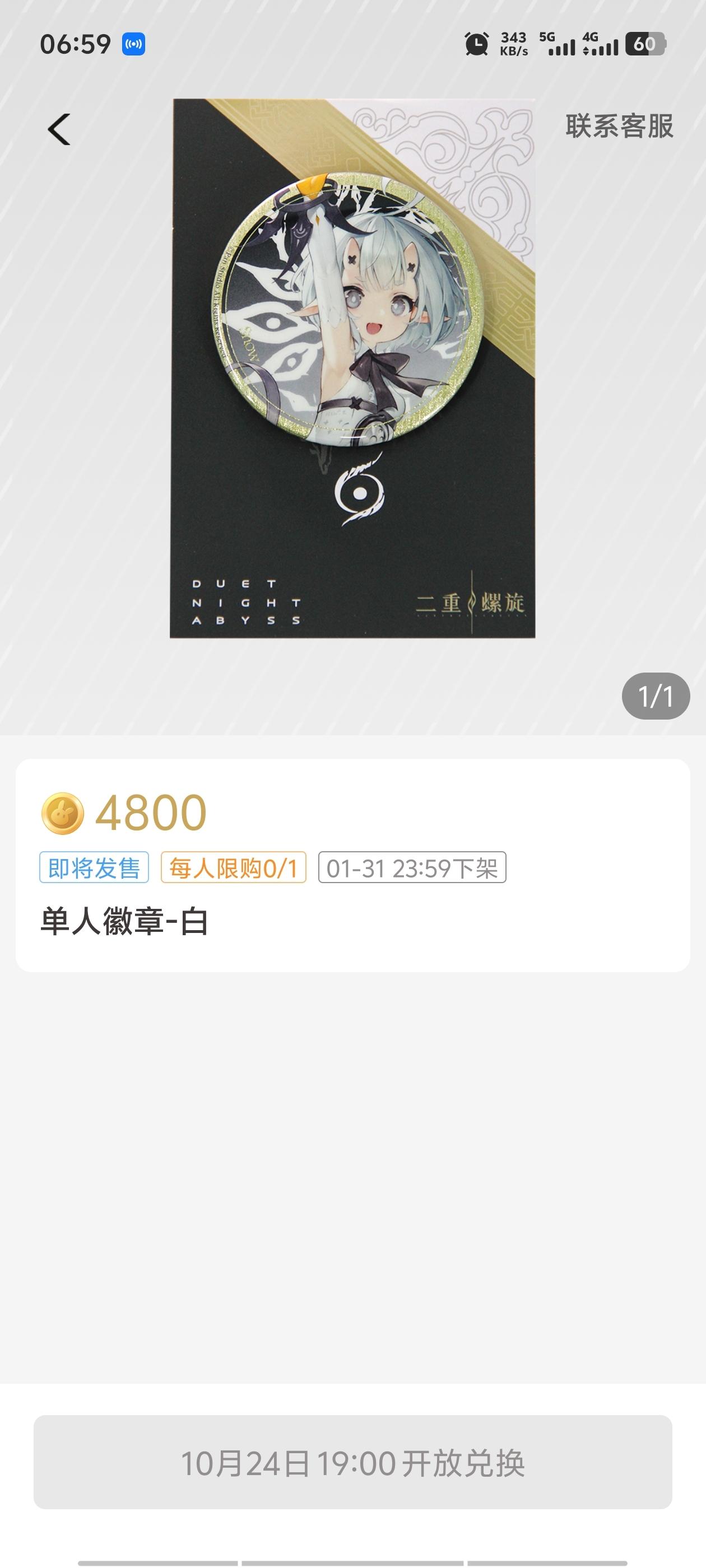View the badge product image
Image resolution: width=706 pixels, height=1568 pixels.
(x=352, y=368)
